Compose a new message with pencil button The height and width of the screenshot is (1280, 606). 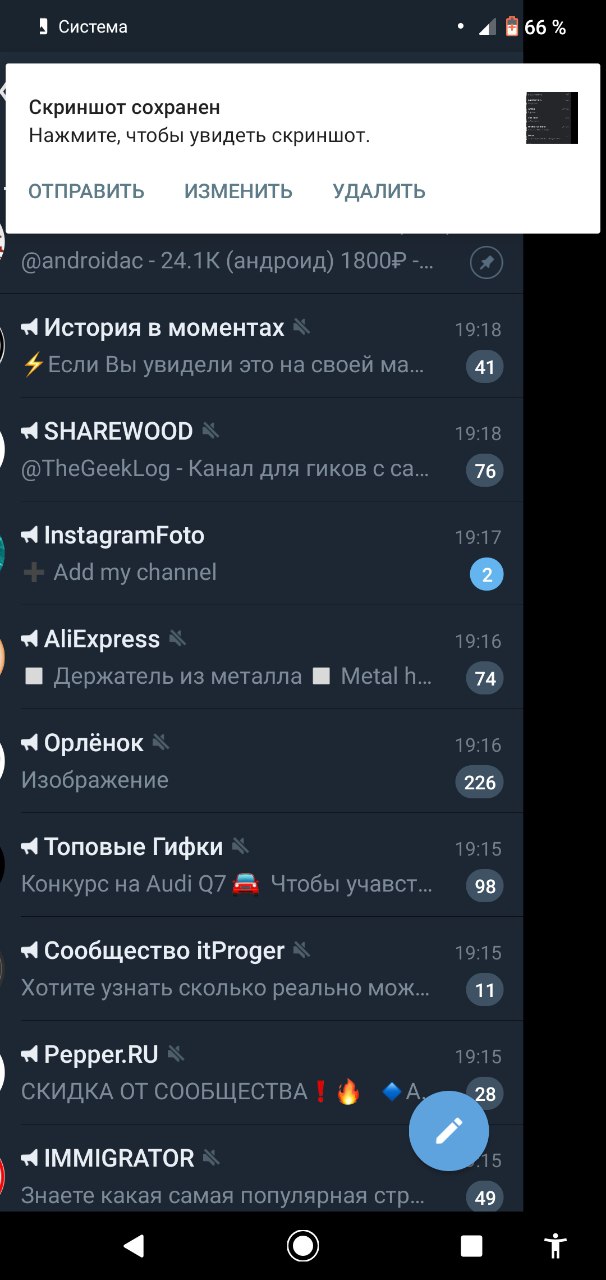449,1130
